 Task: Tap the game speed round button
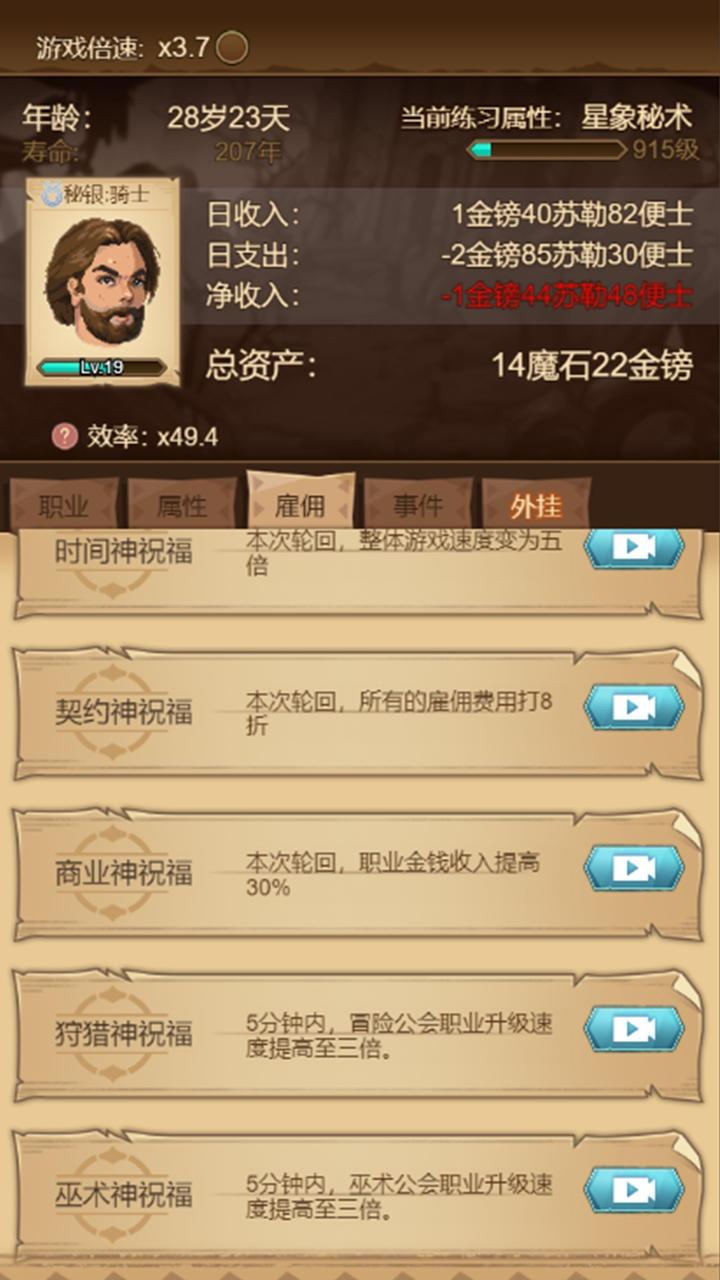click(232, 47)
